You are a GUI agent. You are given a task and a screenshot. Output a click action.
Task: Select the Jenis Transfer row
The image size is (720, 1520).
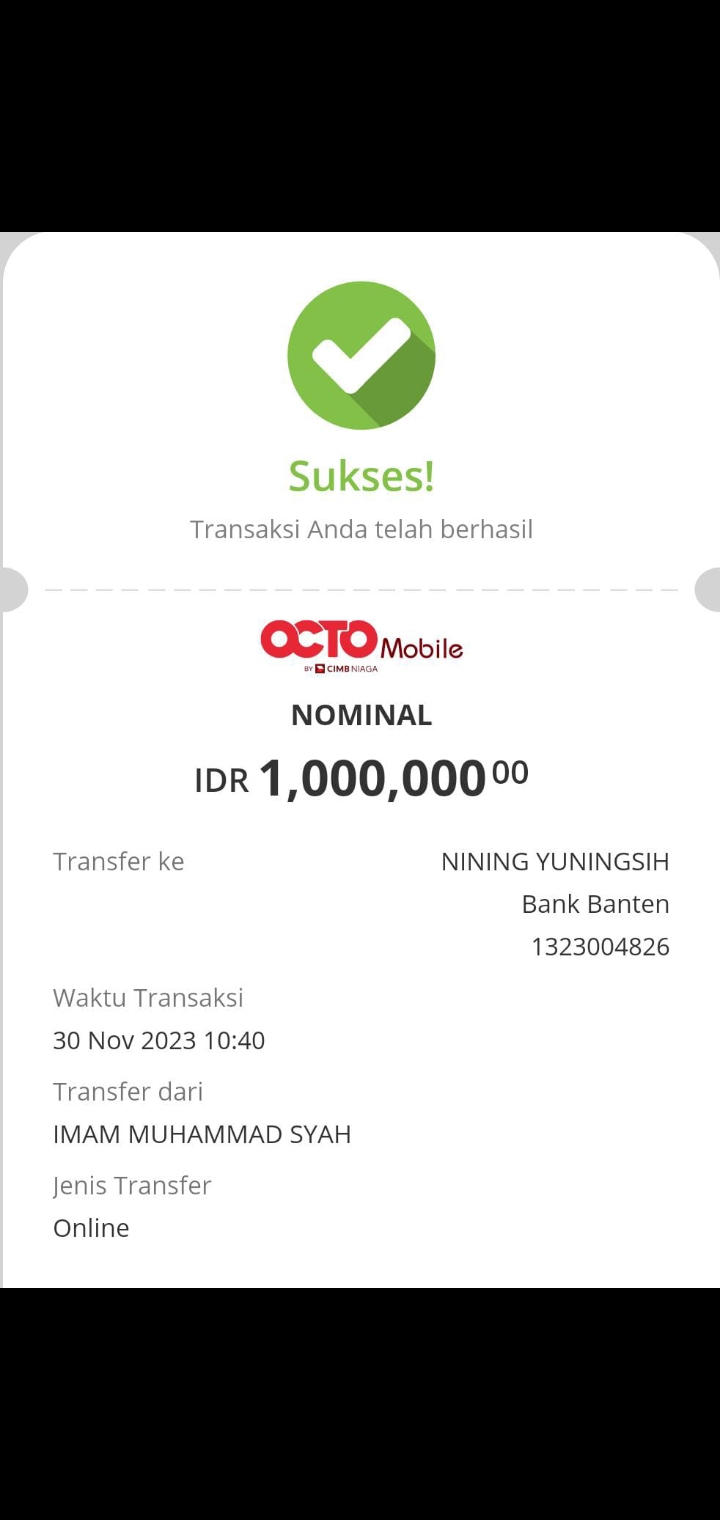click(131, 1185)
